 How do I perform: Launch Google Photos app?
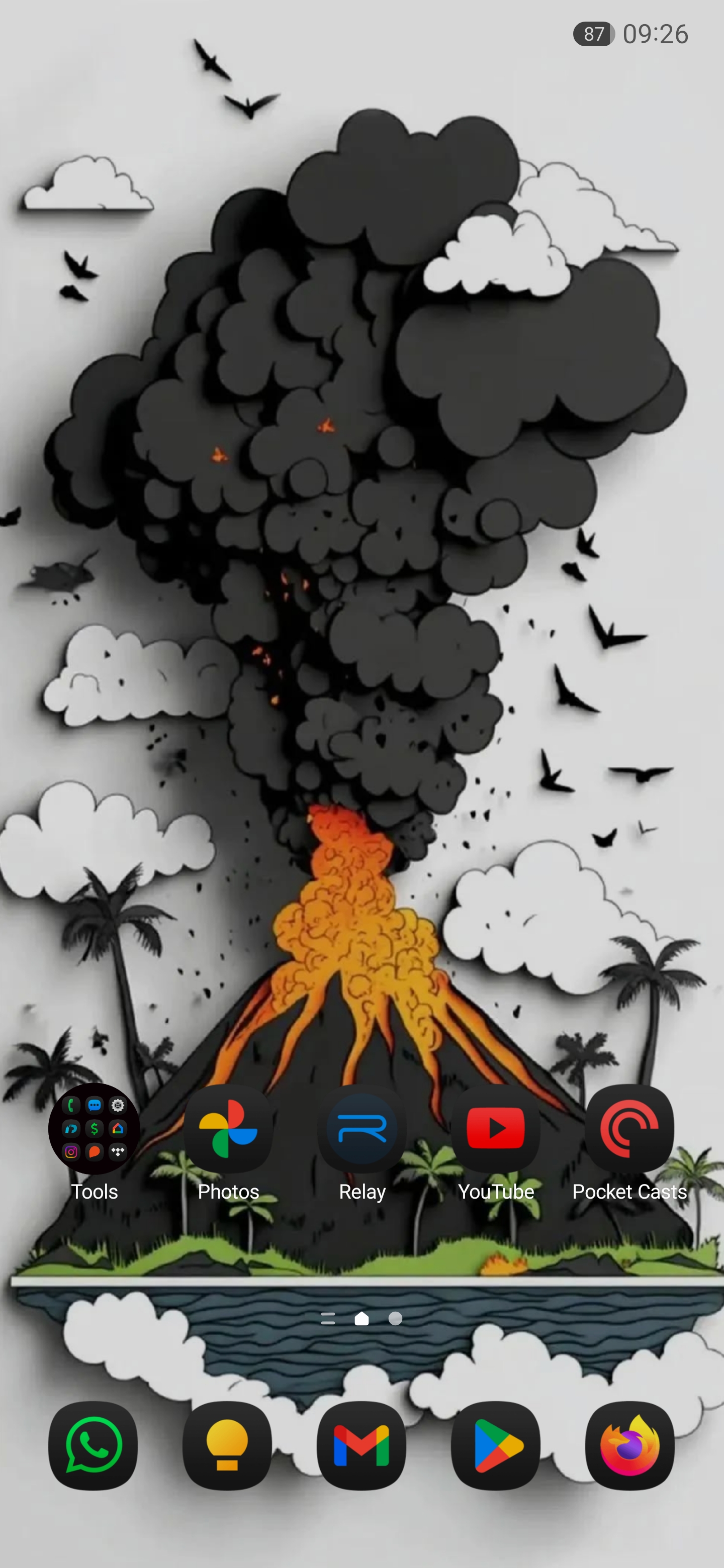(228, 1129)
